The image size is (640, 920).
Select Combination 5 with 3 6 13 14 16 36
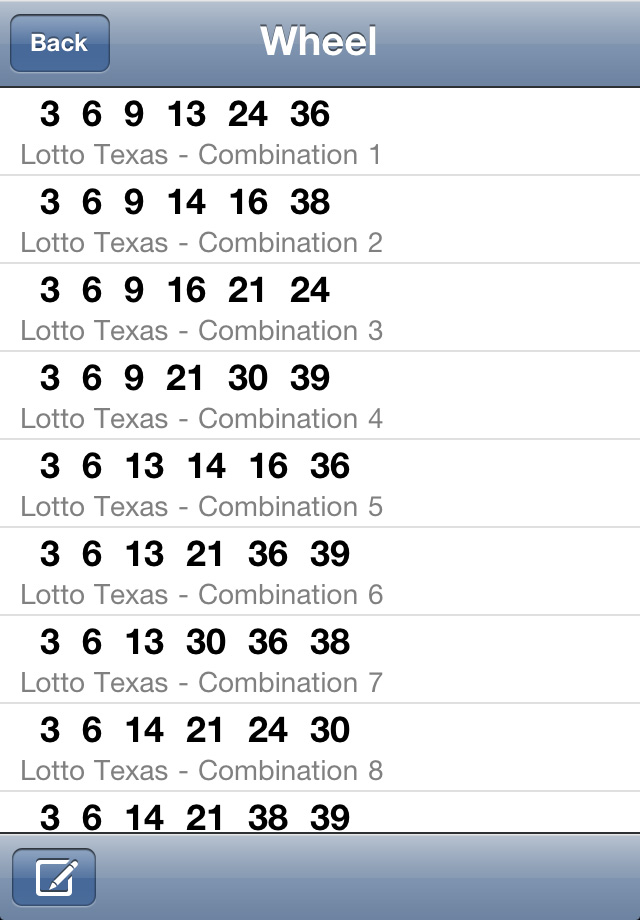[x=320, y=484]
